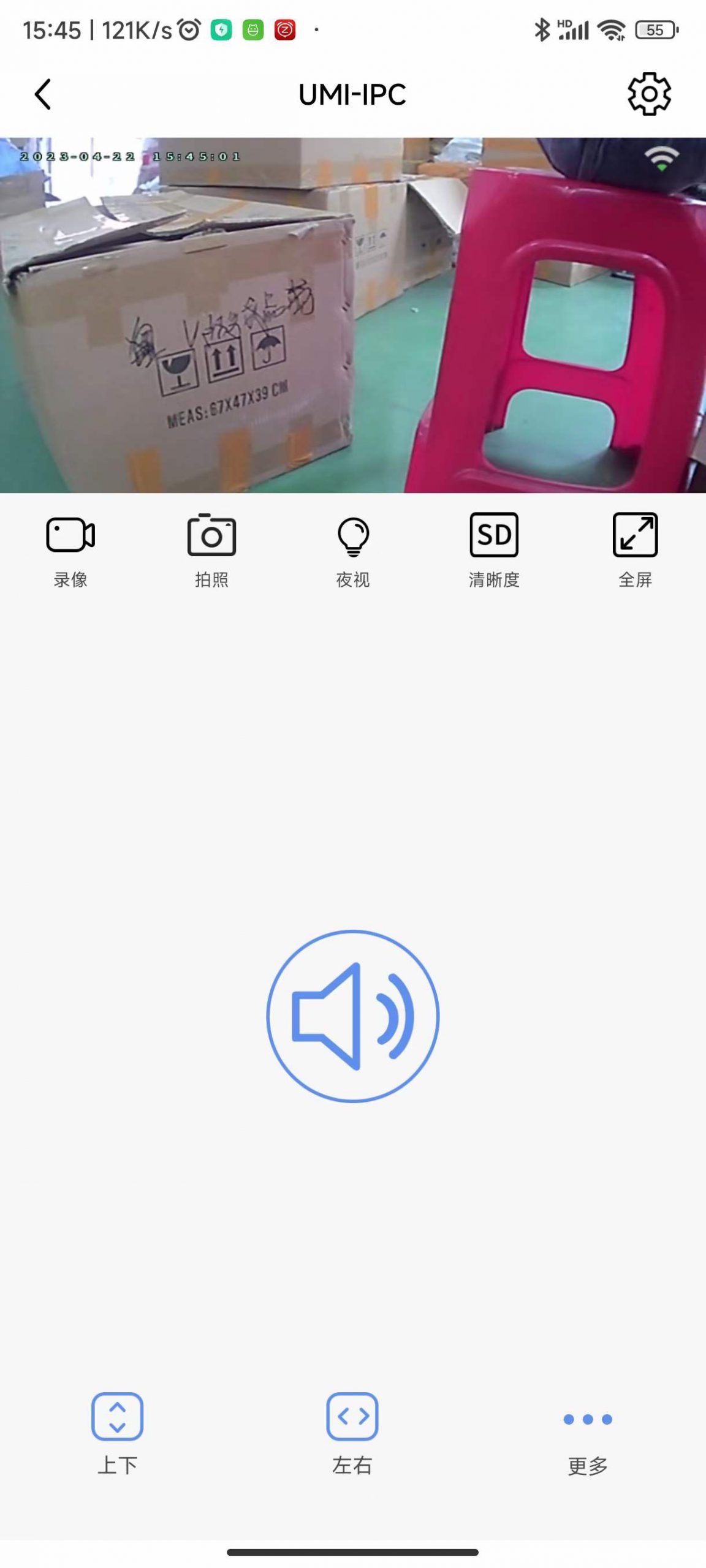Tap the large speaker audio button

pyautogui.click(x=353, y=1016)
